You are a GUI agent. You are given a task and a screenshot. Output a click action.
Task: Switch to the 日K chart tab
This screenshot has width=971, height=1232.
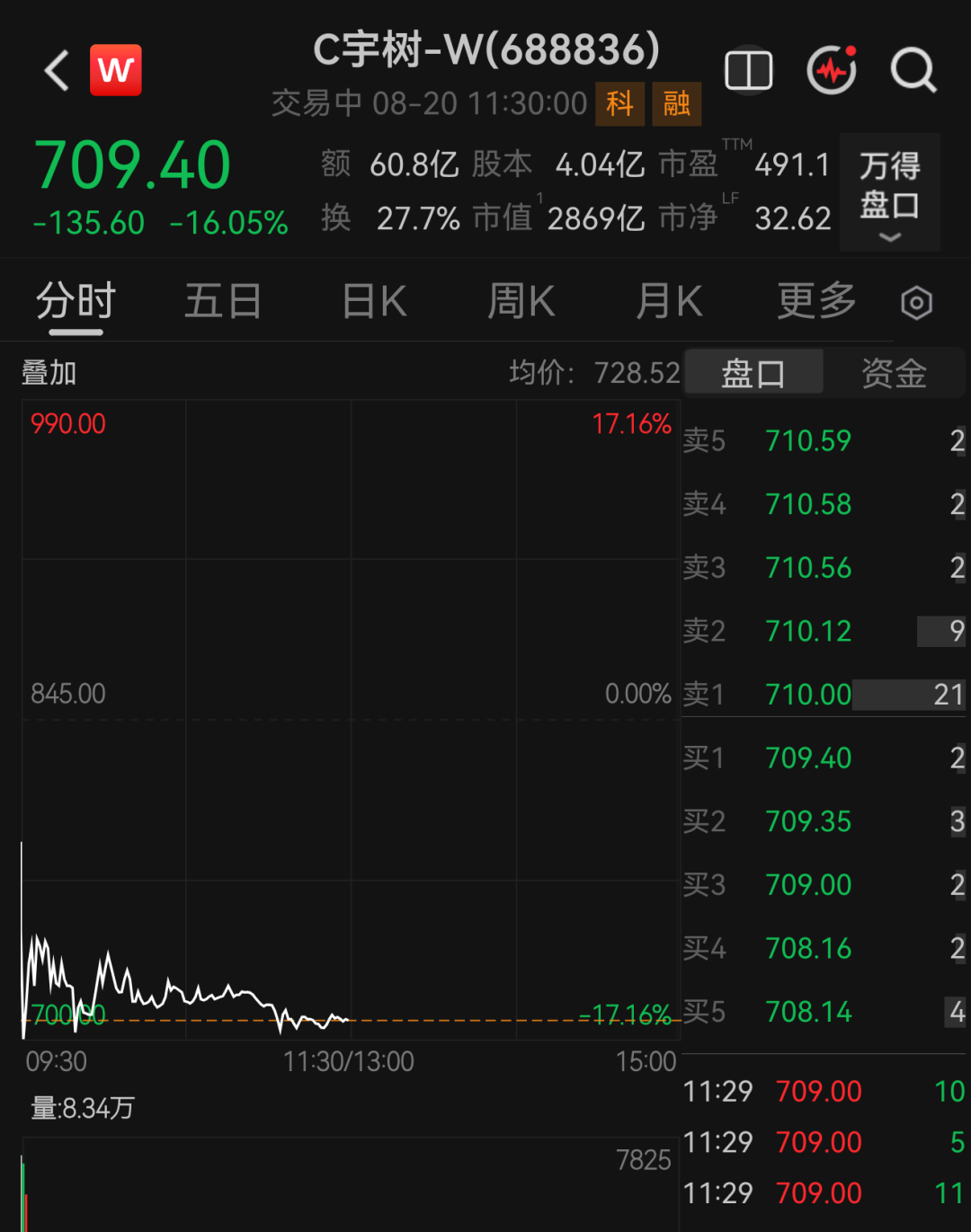[375, 301]
